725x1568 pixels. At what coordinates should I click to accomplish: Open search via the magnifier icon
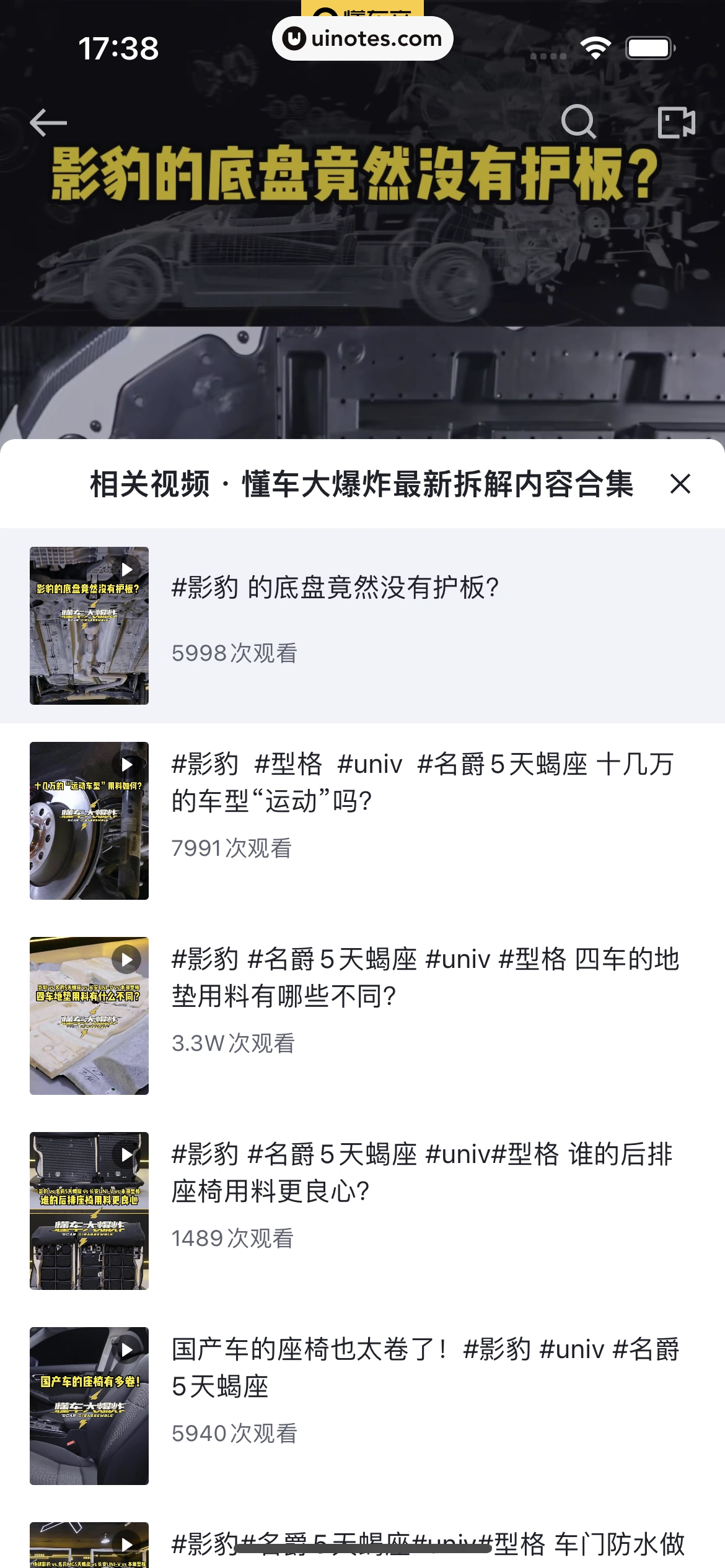(x=578, y=122)
